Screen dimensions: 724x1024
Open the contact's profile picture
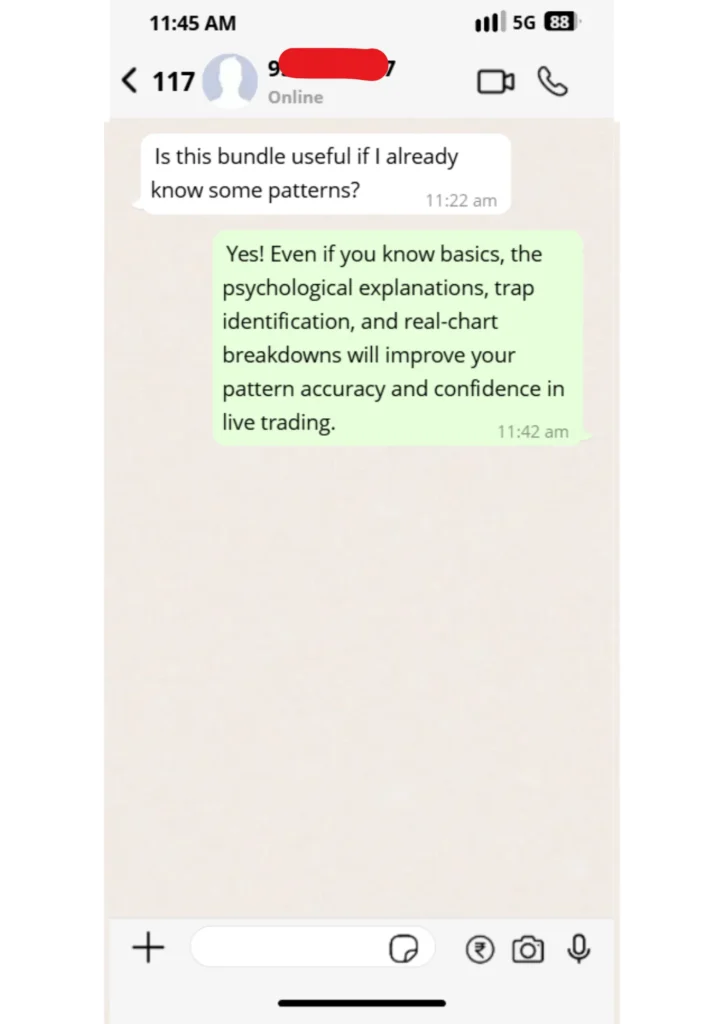pos(229,81)
